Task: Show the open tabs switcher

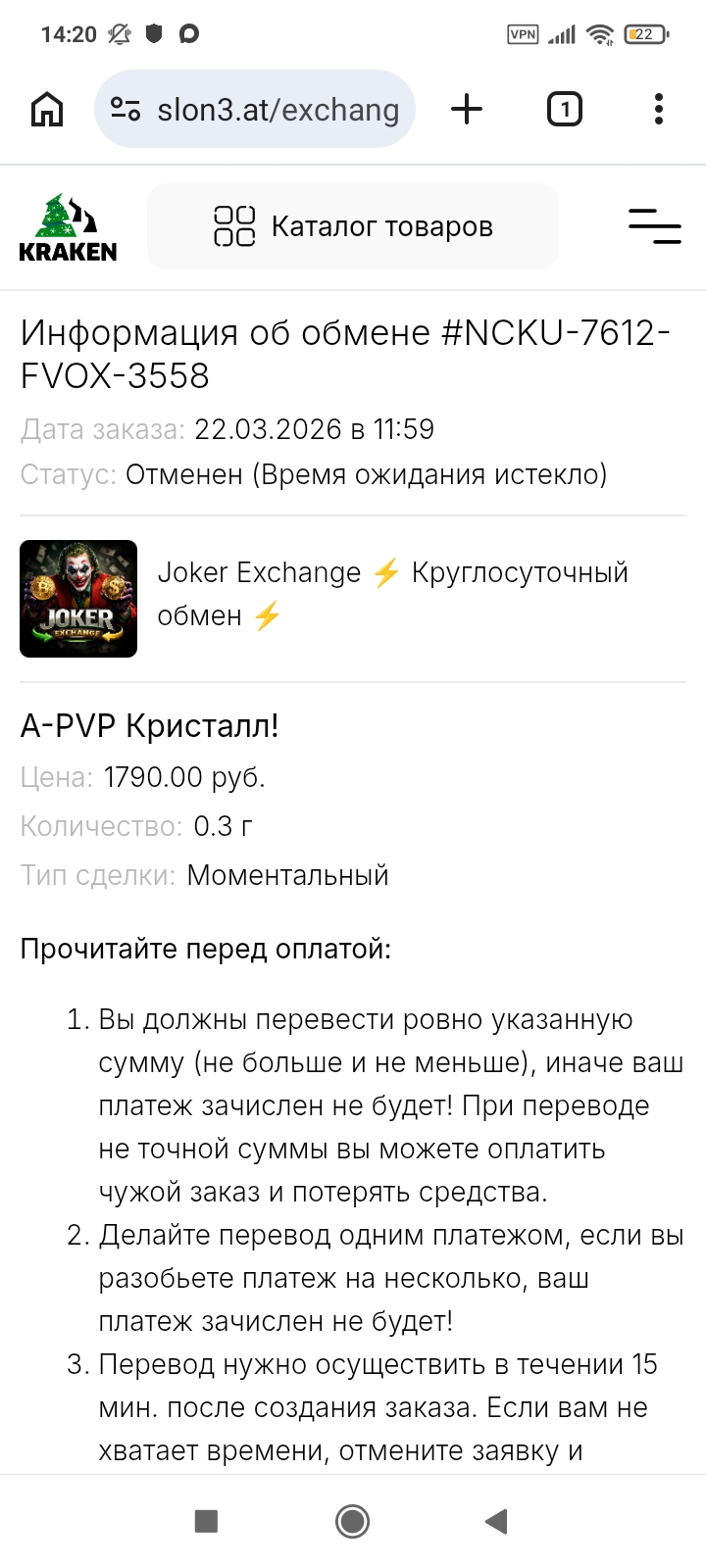Action: (x=564, y=109)
